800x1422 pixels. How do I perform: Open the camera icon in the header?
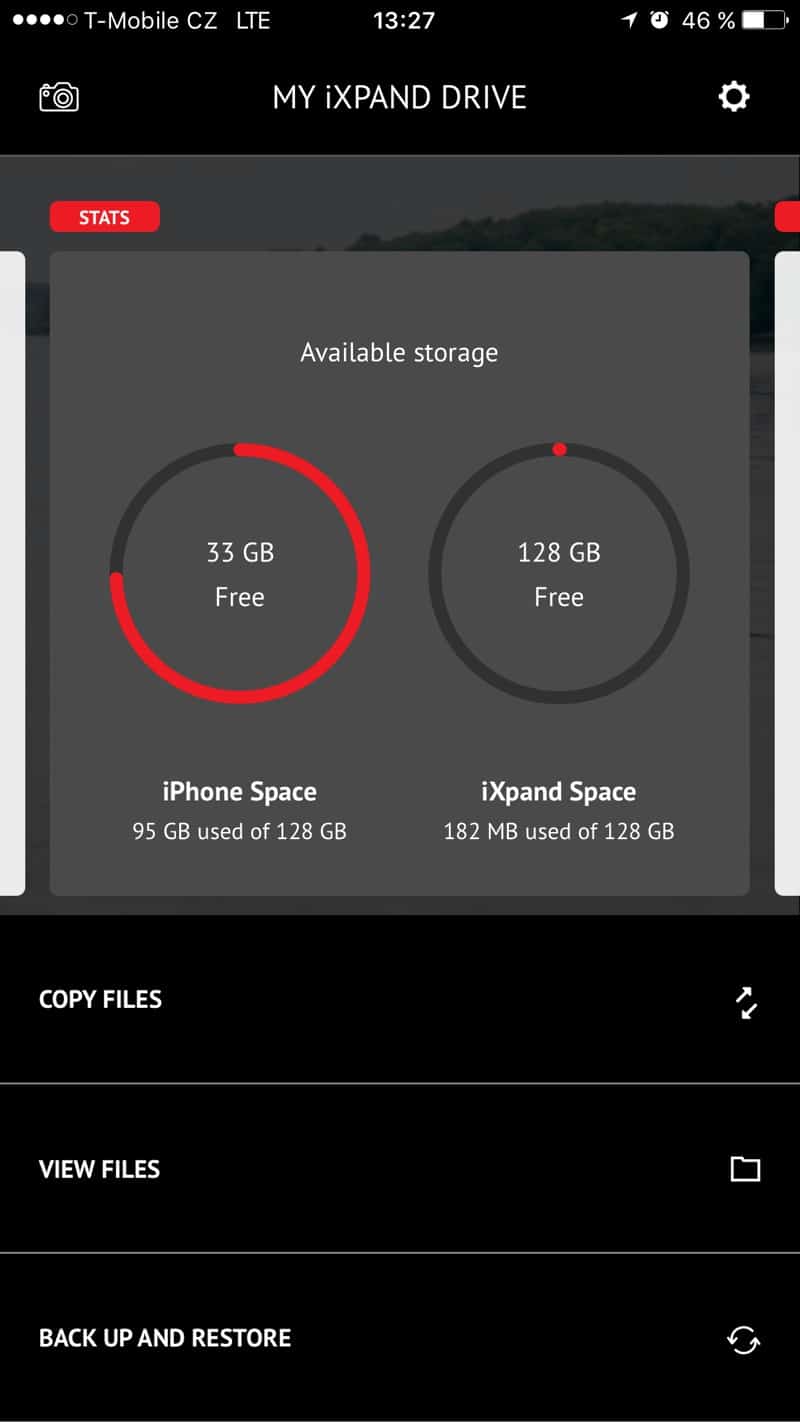[x=59, y=97]
